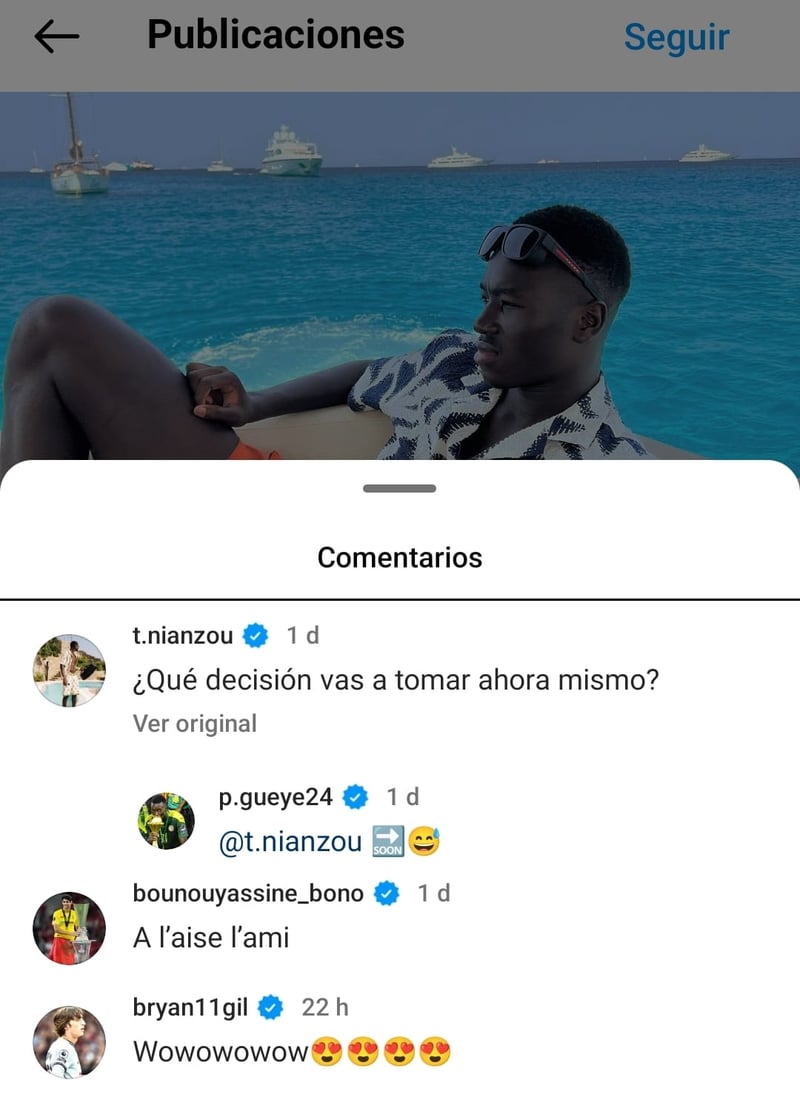Show original text with Ver original

[195, 723]
